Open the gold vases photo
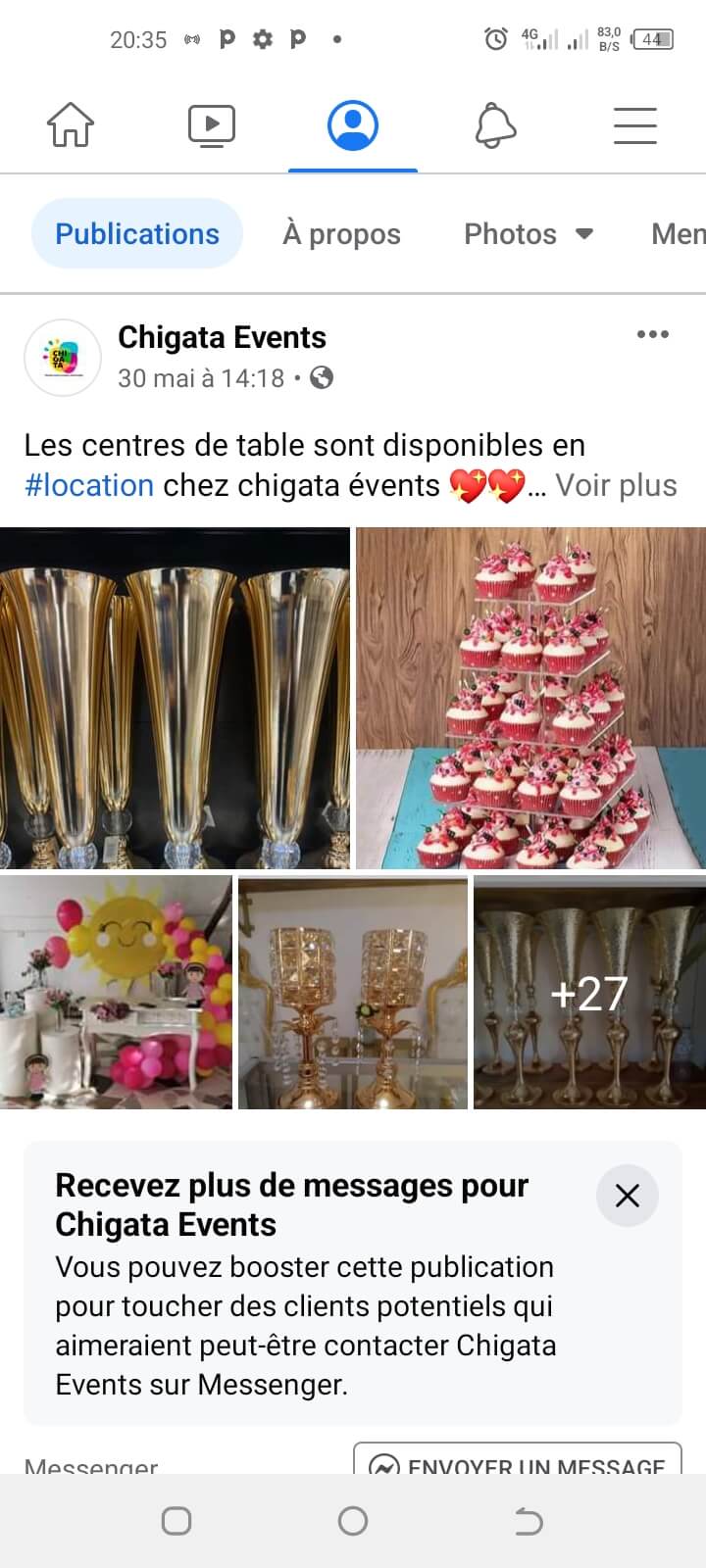Viewport: 706px width, 1568px height. pos(175,698)
